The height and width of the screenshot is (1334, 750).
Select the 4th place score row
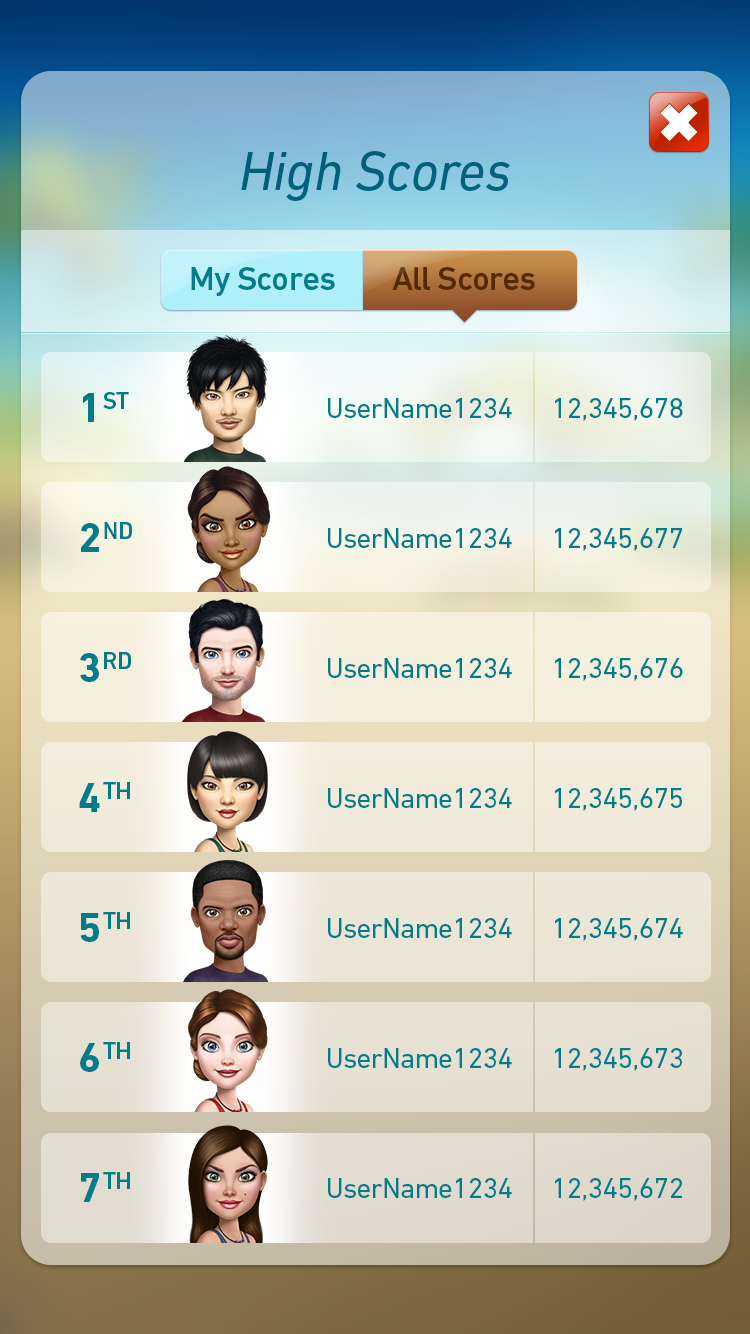pos(376,797)
